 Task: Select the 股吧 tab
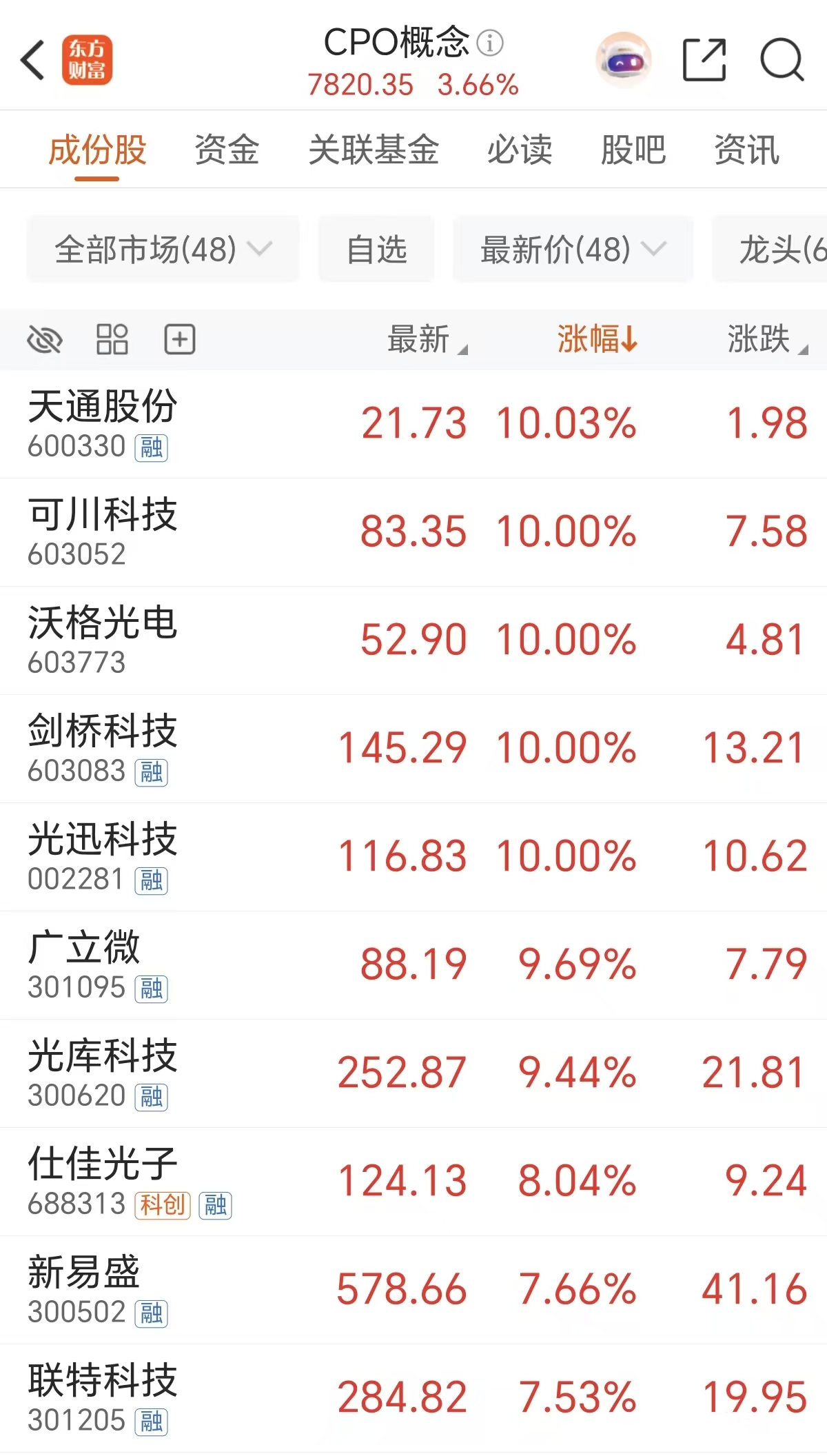pyautogui.click(x=633, y=150)
